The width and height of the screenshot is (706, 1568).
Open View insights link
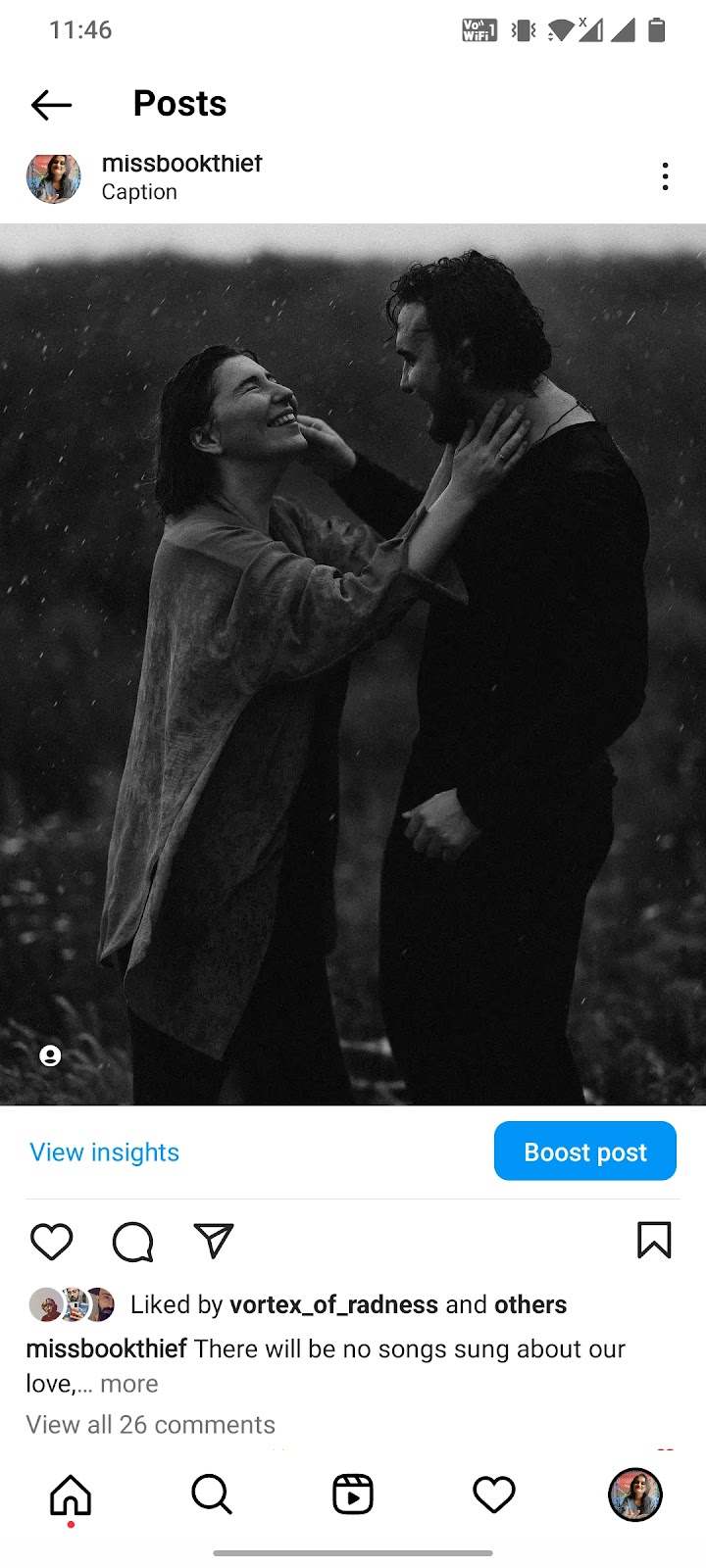click(104, 1151)
